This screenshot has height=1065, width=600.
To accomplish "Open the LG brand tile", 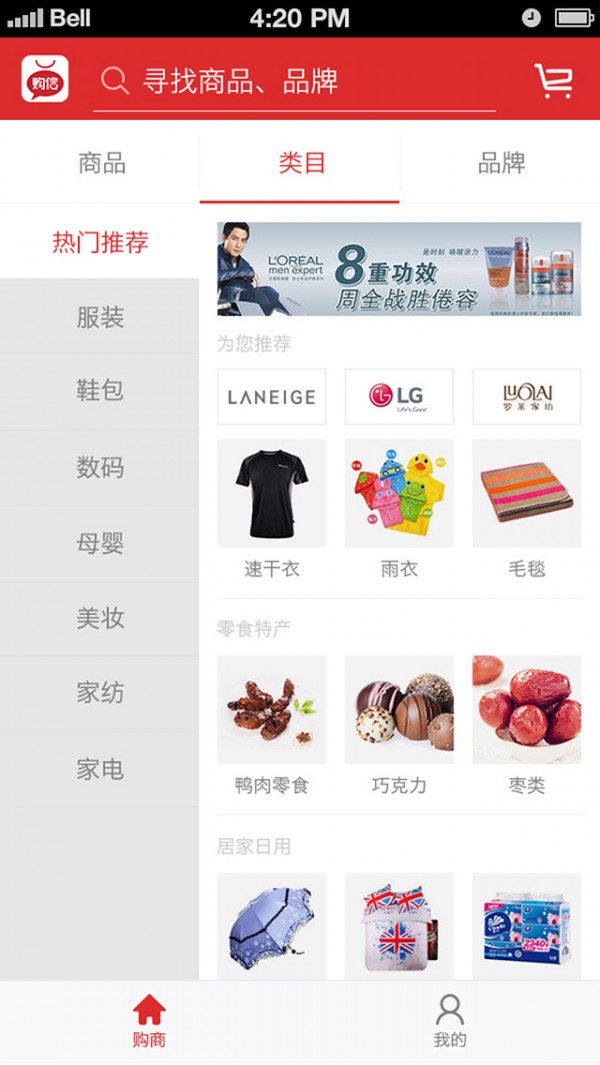I will (x=399, y=397).
